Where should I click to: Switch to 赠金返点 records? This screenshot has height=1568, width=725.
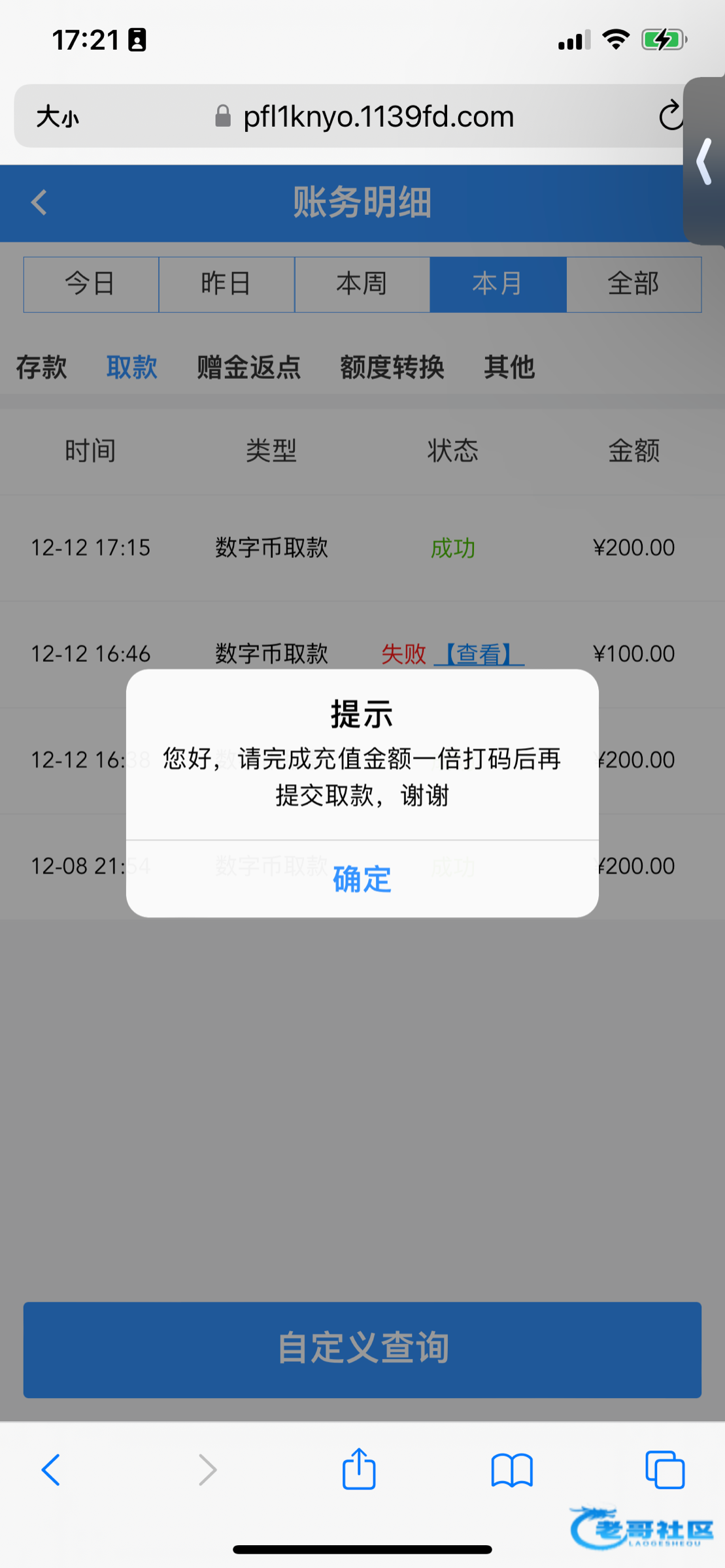(248, 367)
